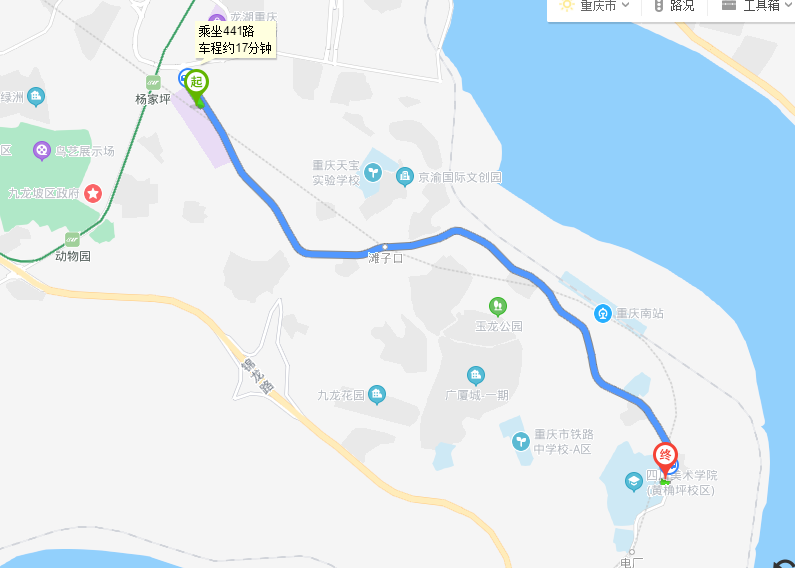This screenshot has height=568, width=795.
Task: Select the 广厦城-一期 residential marker
Action: [x=476, y=376]
